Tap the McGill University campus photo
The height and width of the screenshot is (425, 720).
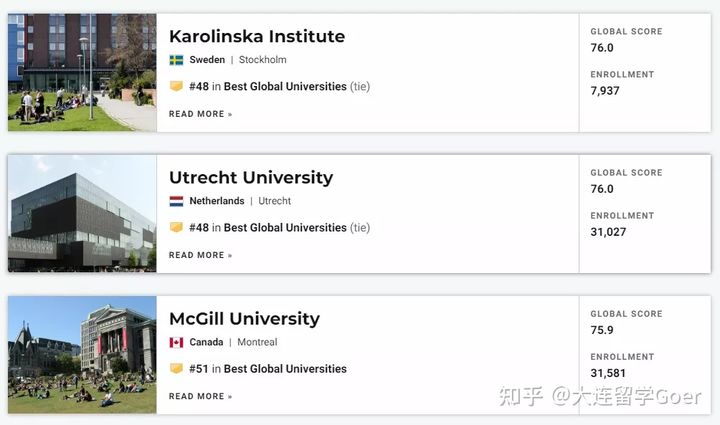point(82,354)
